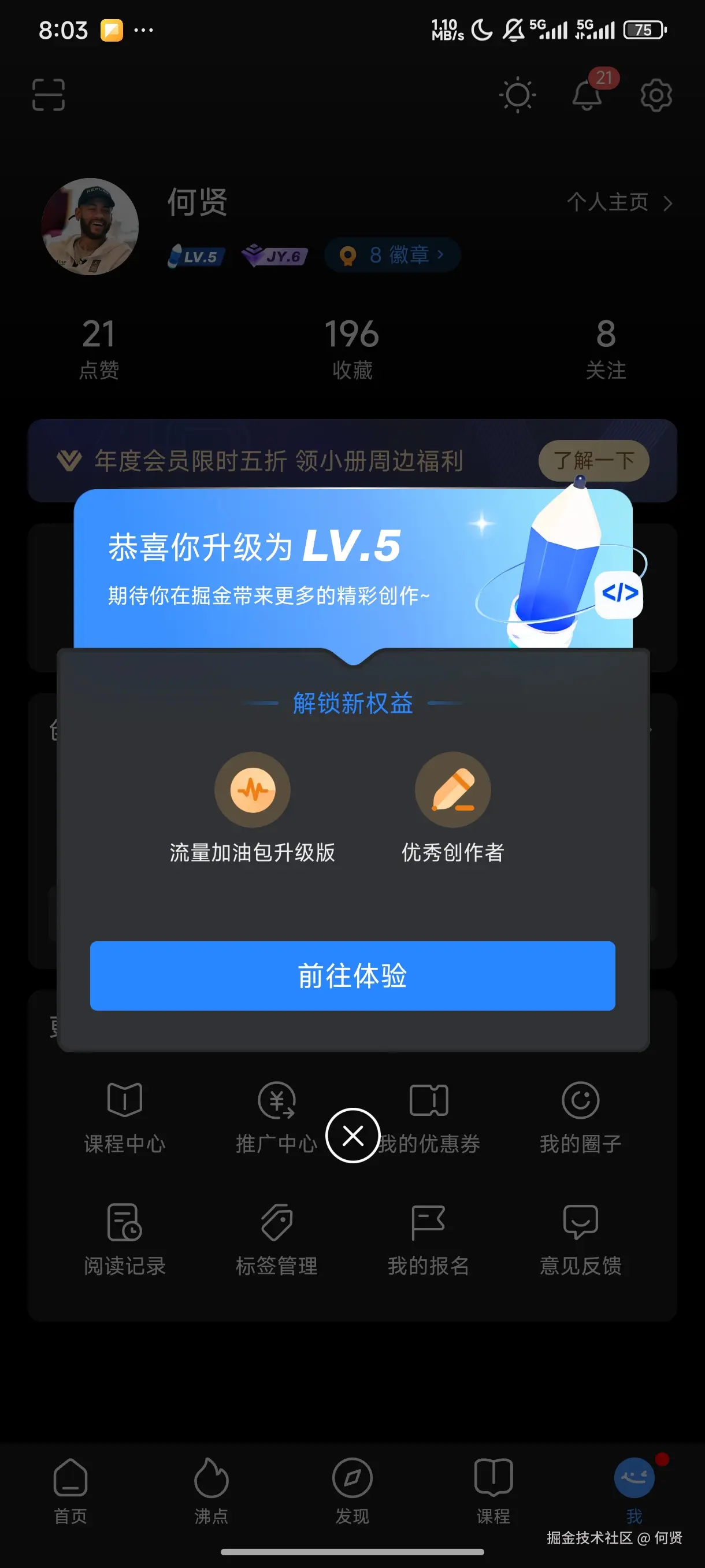Viewport: 705px width, 1568px height.
Task: Open 个人主页 personal homepage chevron
Action: (619, 204)
